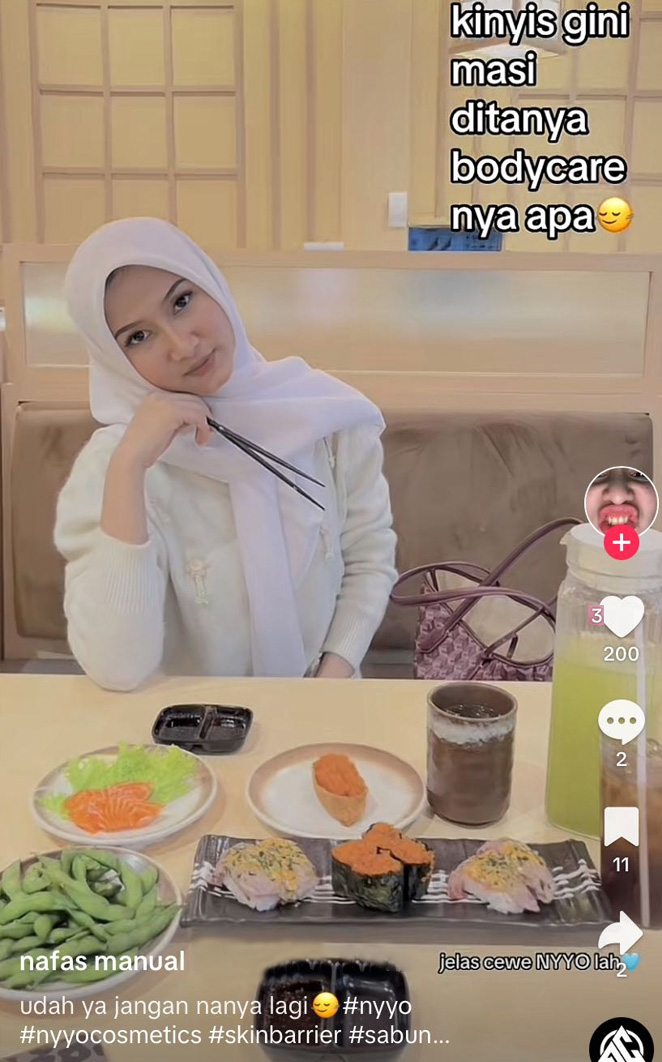Like this video with the heart
The width and height of the screenshot is (662, 1062).
[621, 617]
